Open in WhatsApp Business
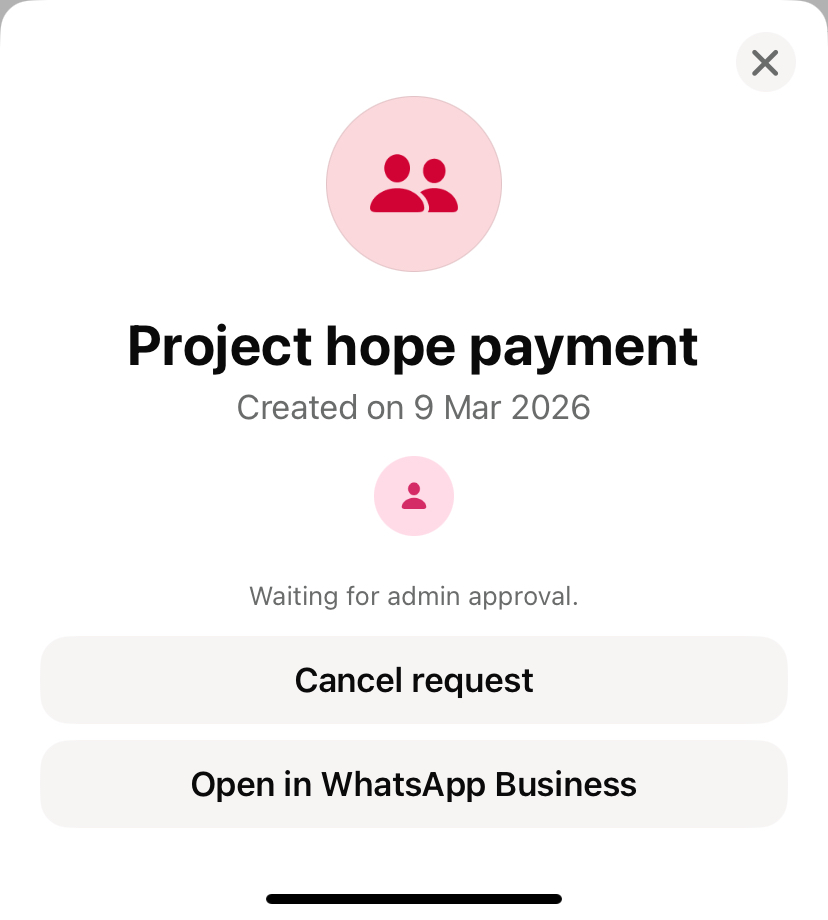The height and width of the screenshot is (920, 828). (414, 784)
